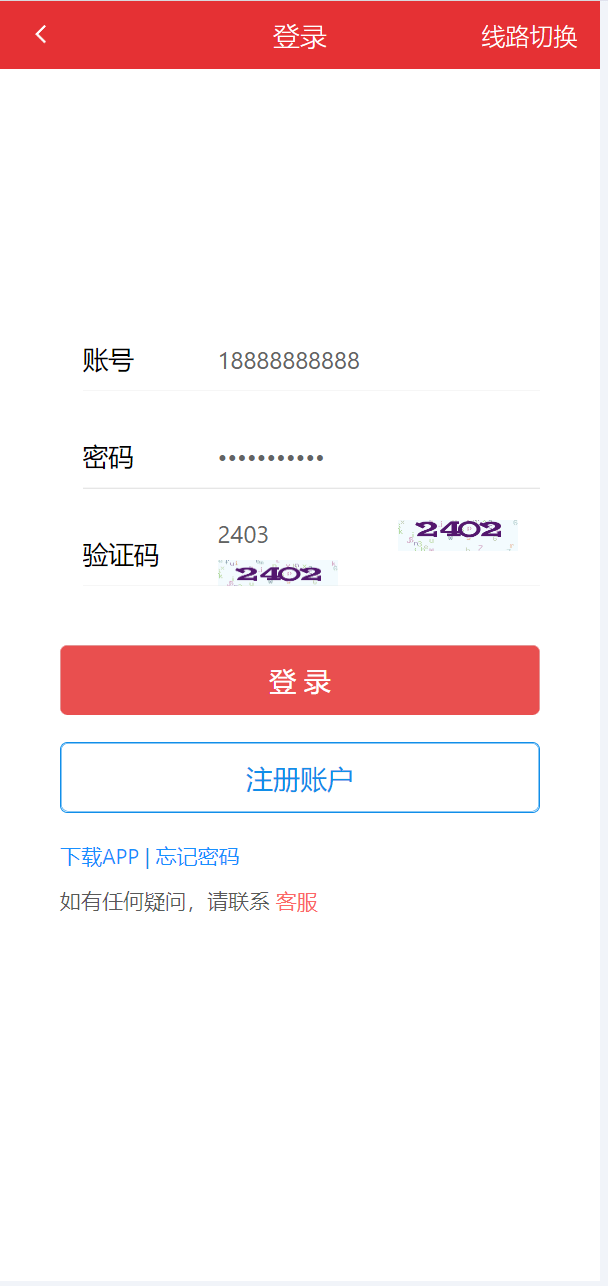
Task: Contact 客服 customer service
Action: click(x=297, y=902)
